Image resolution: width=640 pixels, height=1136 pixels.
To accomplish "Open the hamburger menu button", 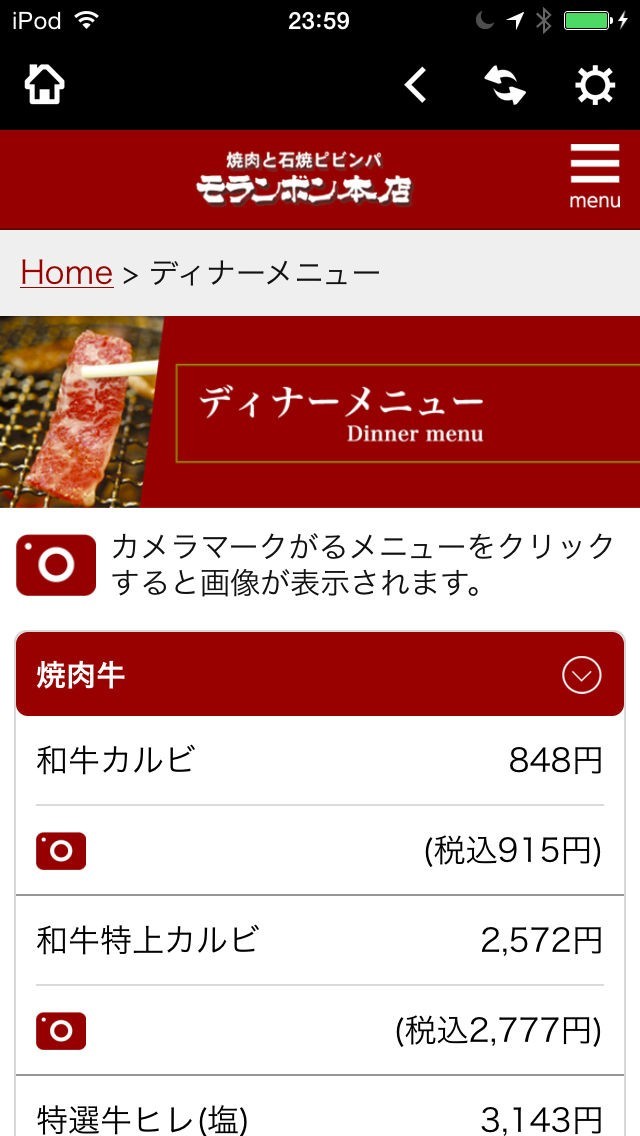I will point(595,177).
